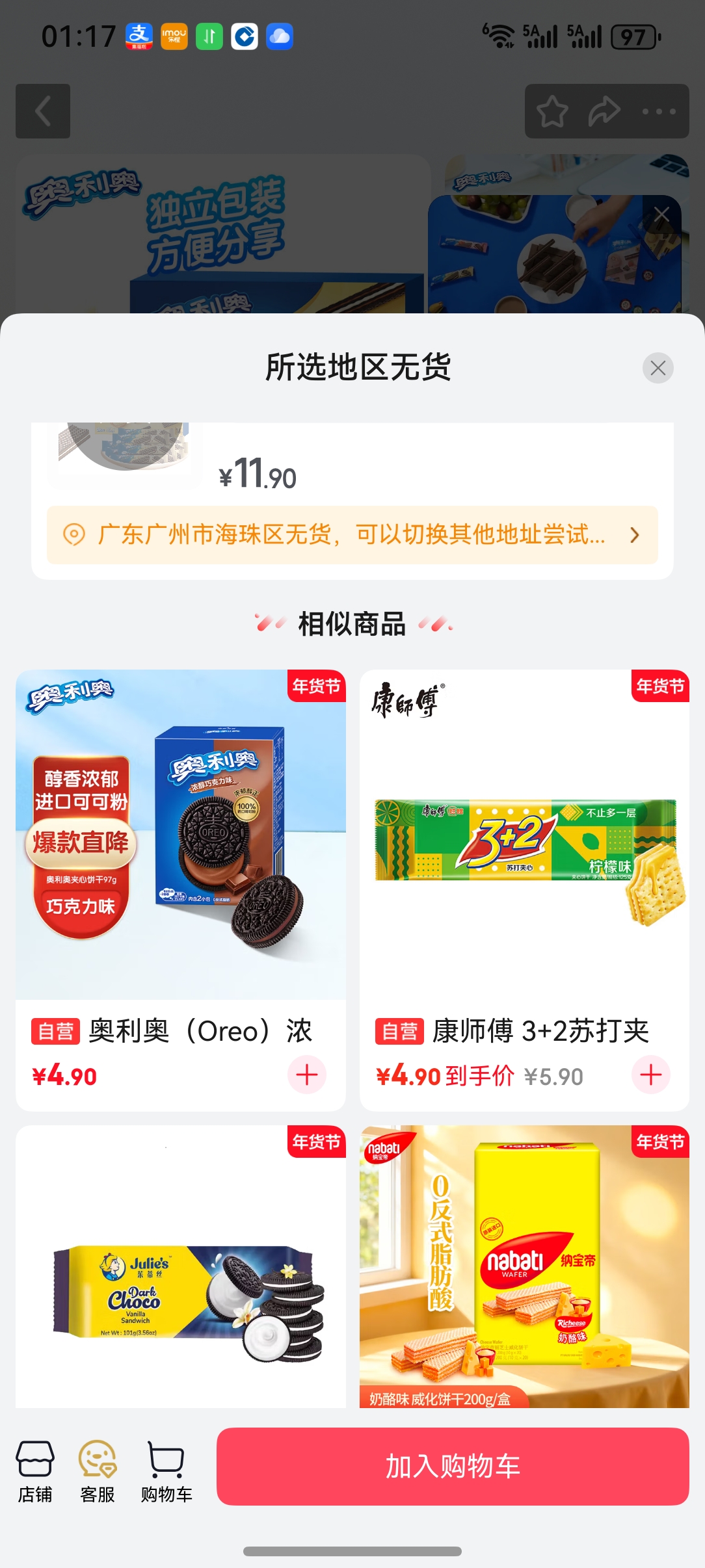This screenshot has height=1568, width=705.
Task: View the Julie's Dark Choco sandwich product
Action: [181, 1268]
